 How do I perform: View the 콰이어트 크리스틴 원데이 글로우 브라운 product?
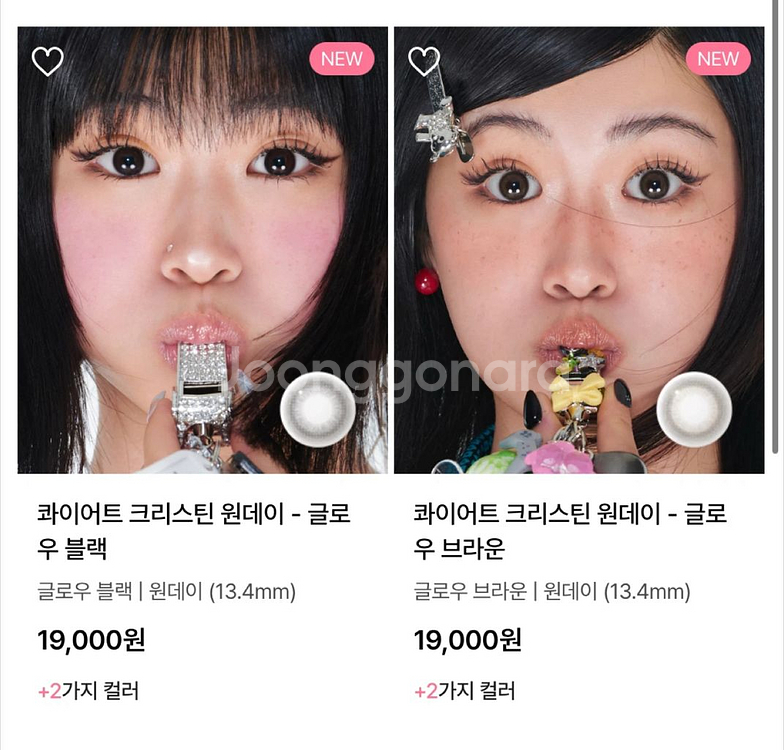570,531
